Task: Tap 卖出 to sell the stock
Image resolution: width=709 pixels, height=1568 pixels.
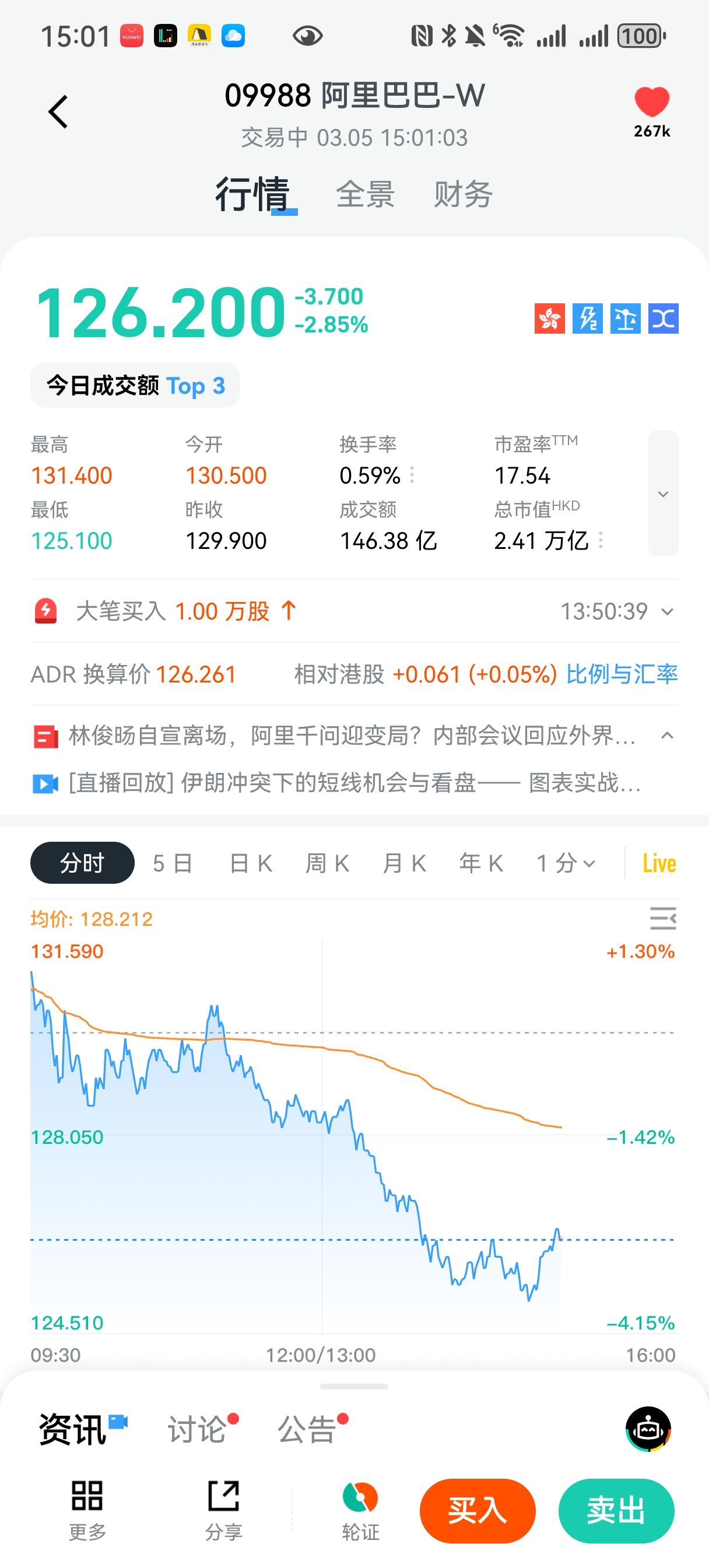Action: click(615, 1511)
